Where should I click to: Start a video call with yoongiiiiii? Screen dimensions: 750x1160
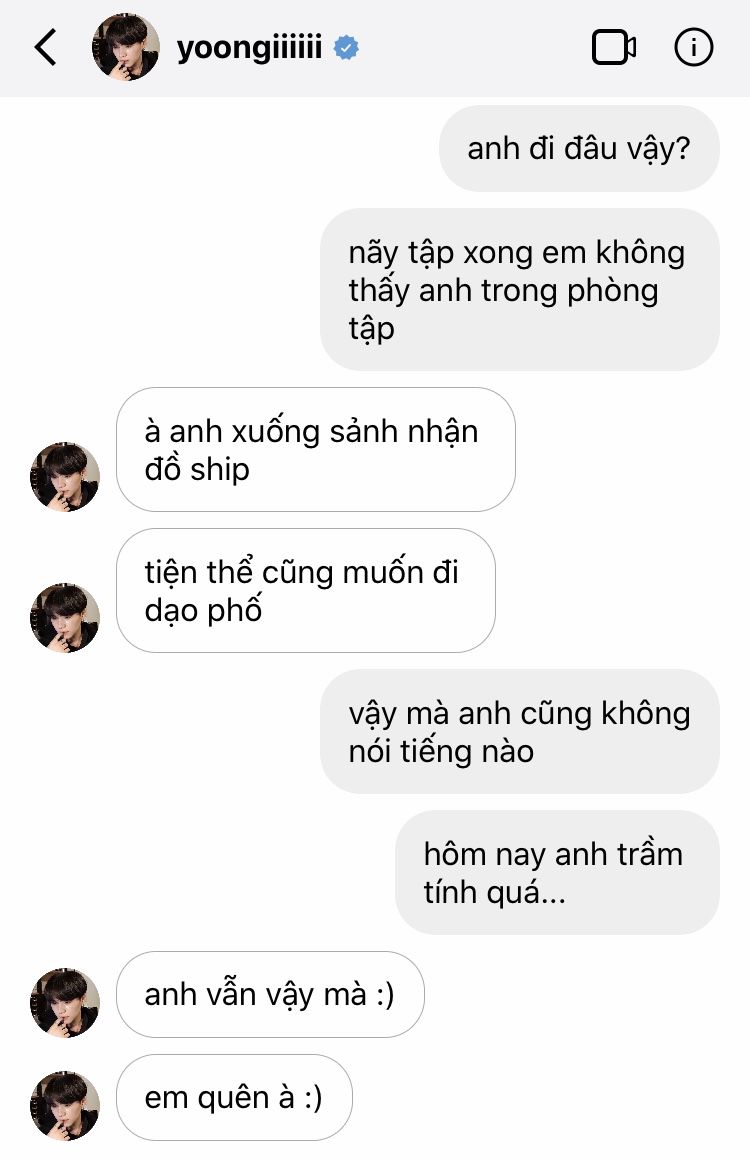click(x=614, y=47)
